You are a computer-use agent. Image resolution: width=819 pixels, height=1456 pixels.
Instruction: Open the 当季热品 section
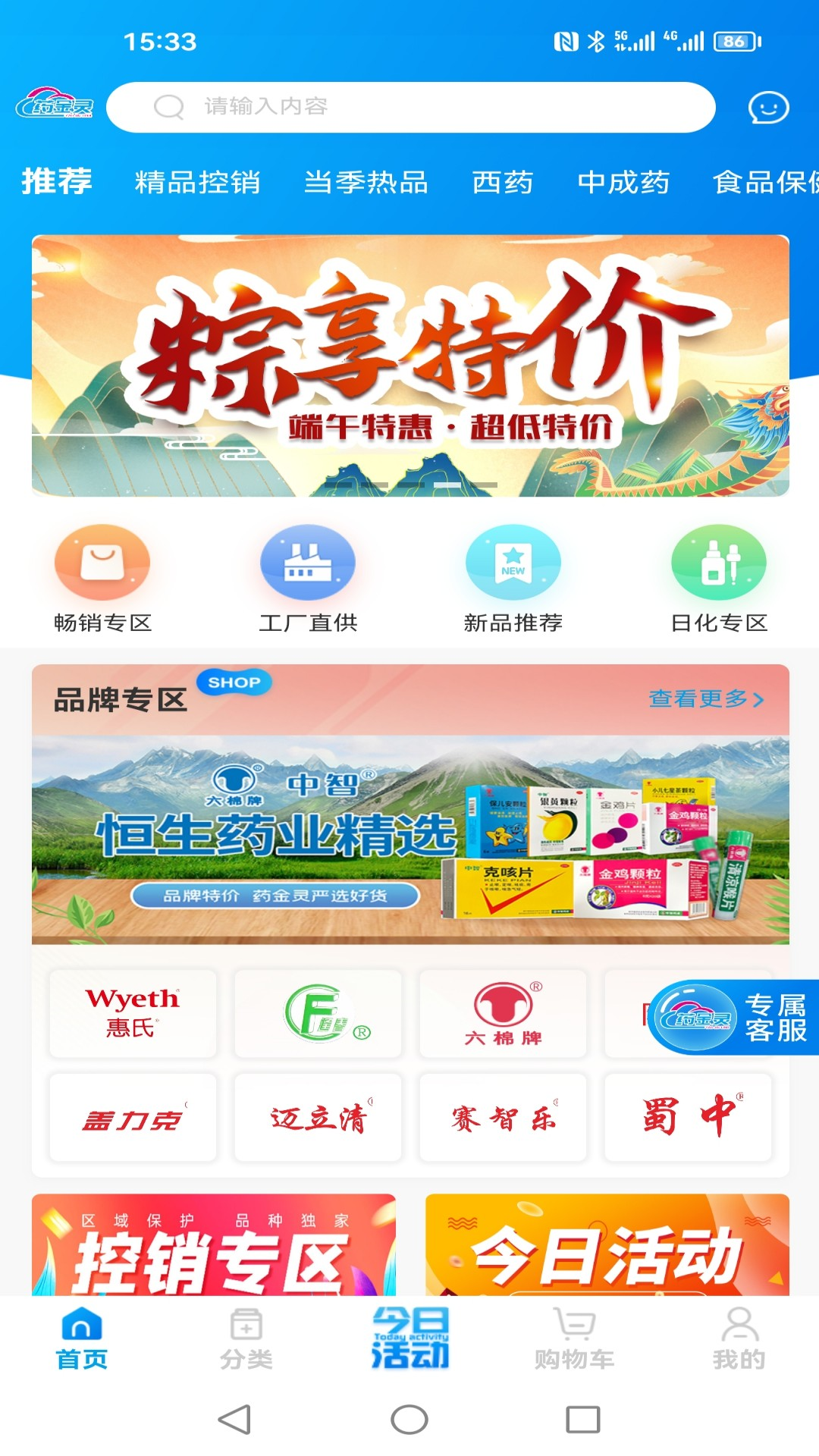(367, 182)
